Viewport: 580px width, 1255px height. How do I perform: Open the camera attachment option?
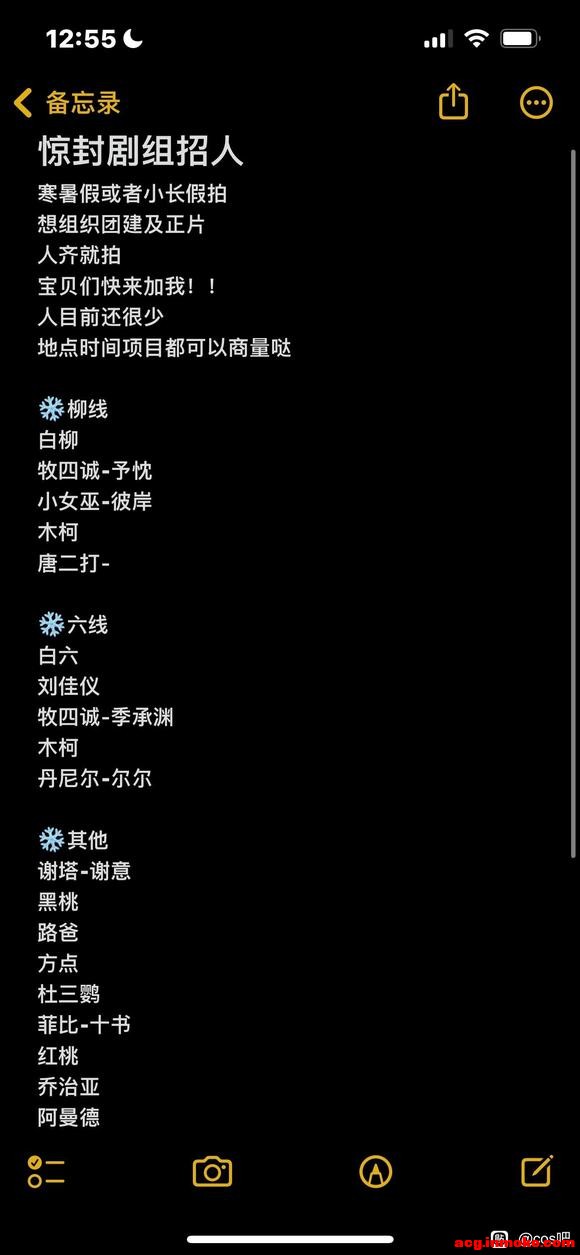tap(212, 1171)
